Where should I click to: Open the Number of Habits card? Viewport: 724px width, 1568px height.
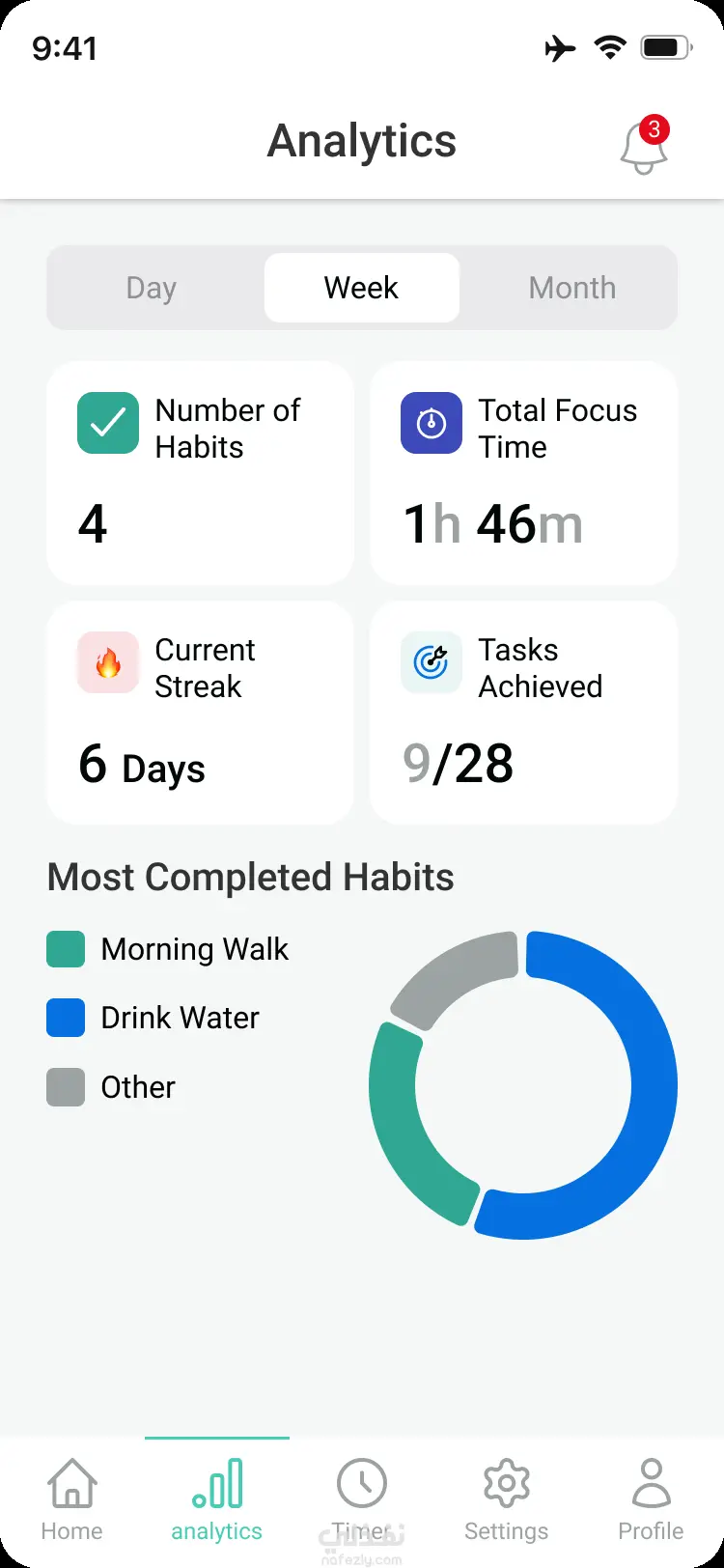click(x=200, y=473)
